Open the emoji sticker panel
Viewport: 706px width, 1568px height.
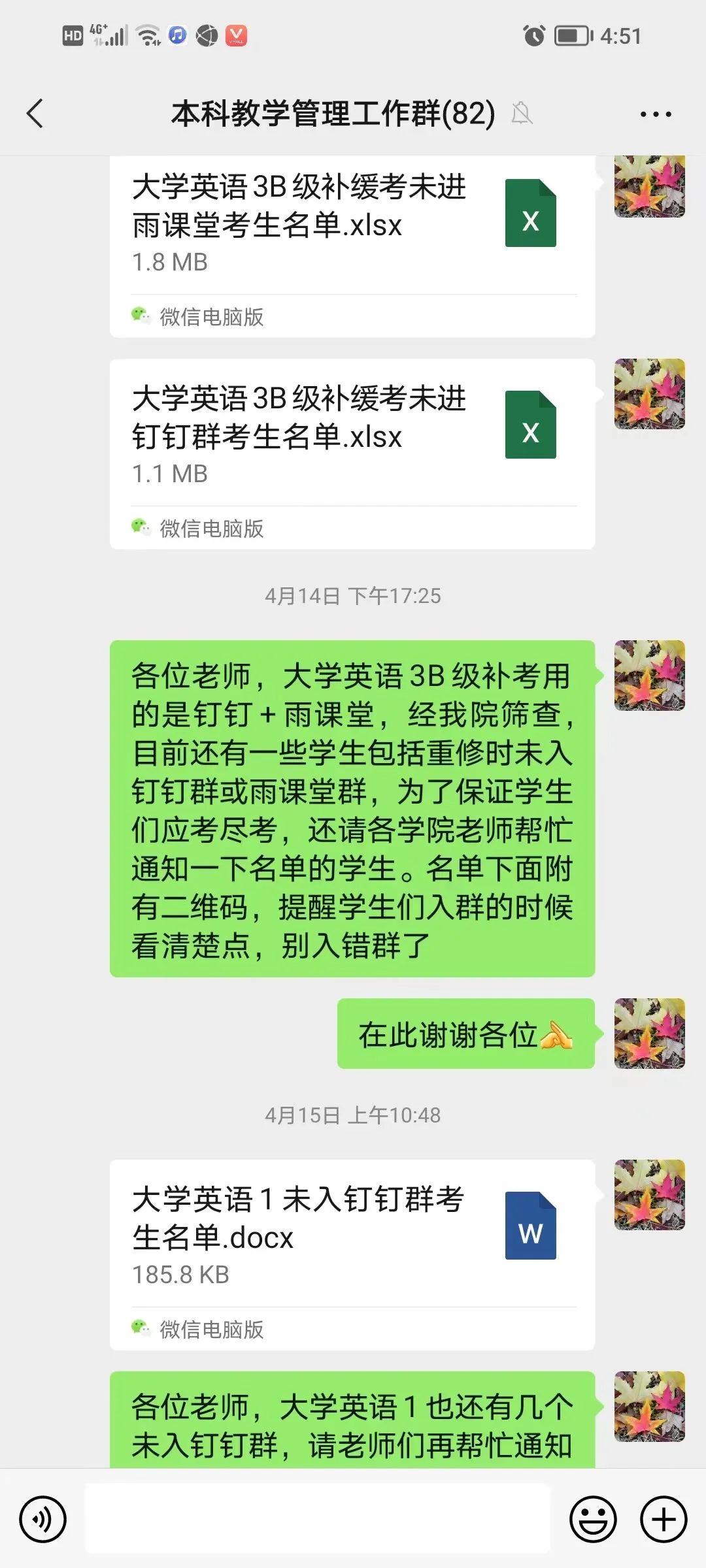593,1519
